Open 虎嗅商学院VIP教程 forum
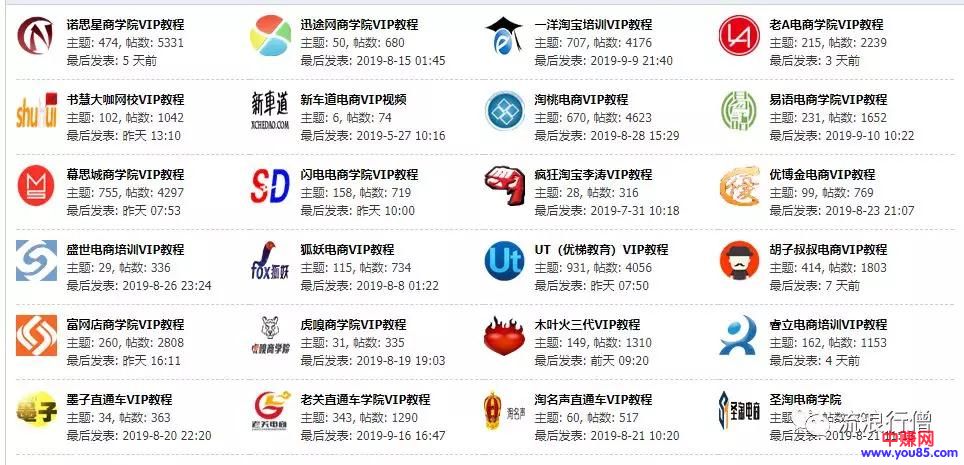This screenshot has width=964, height=465. click(x=353, y=324)
